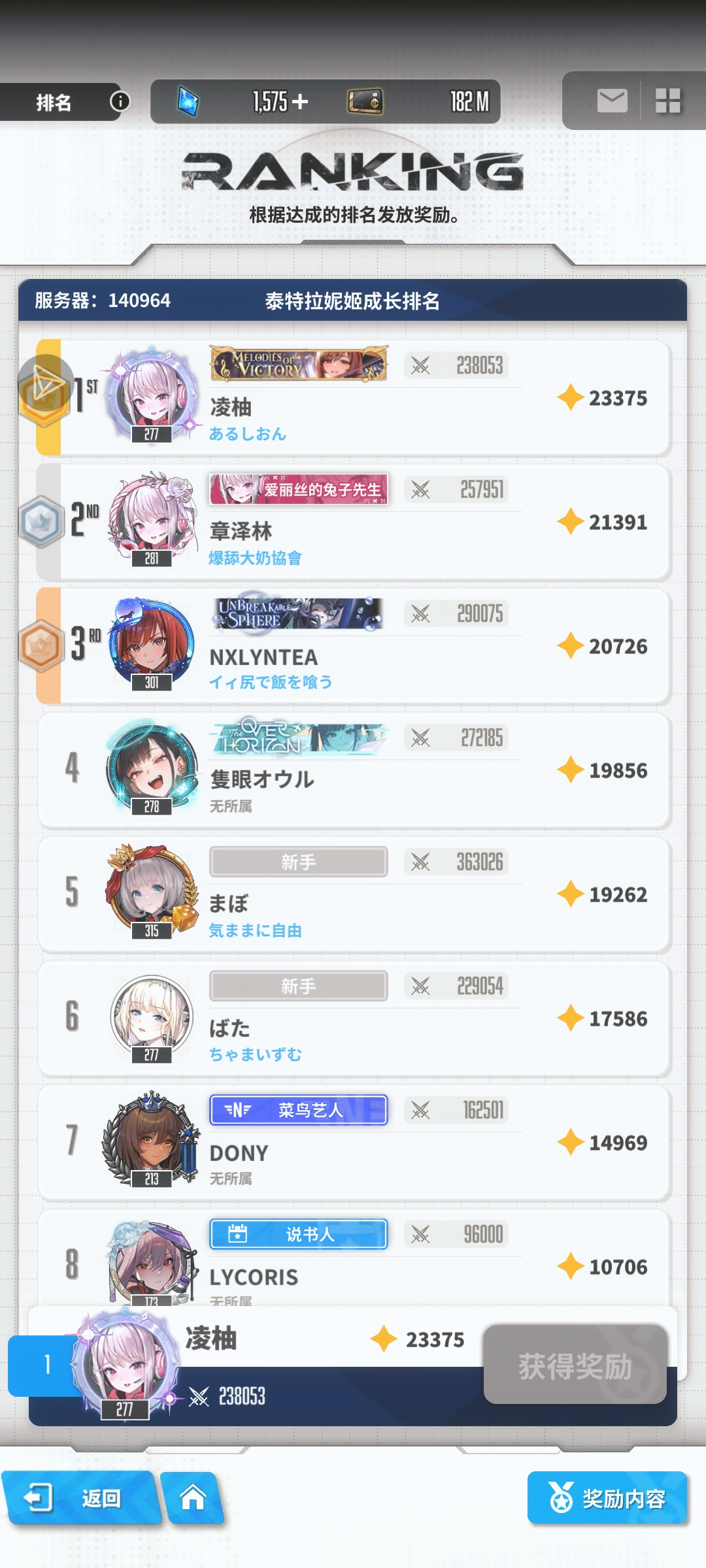
Task: Open 章泽林's ranking entry
Action: tap(353, 521)
